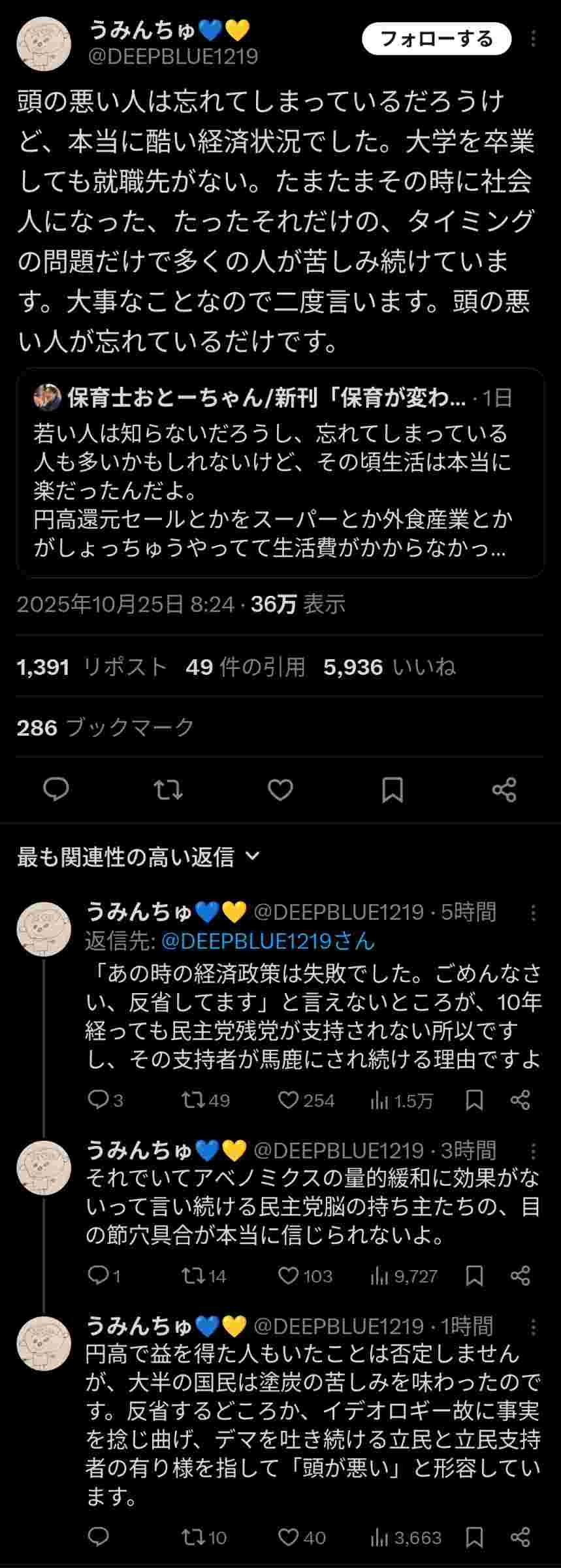Like the main post
Image resolution: width=561 pixels, height=1568 pixels.
pyautogui.click(x=280, y=790)
